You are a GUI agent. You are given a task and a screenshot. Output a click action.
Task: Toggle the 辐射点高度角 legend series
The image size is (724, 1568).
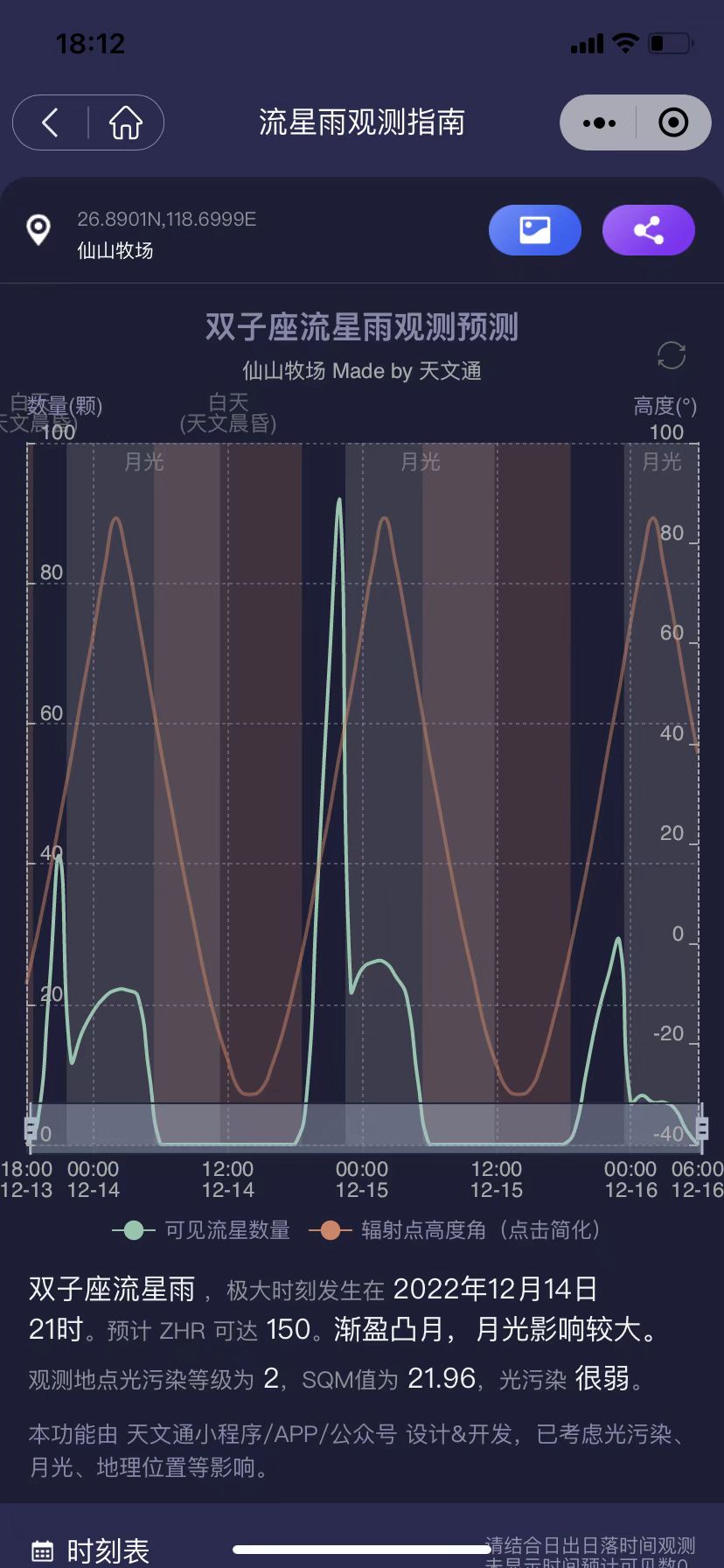coord(455,1230)
